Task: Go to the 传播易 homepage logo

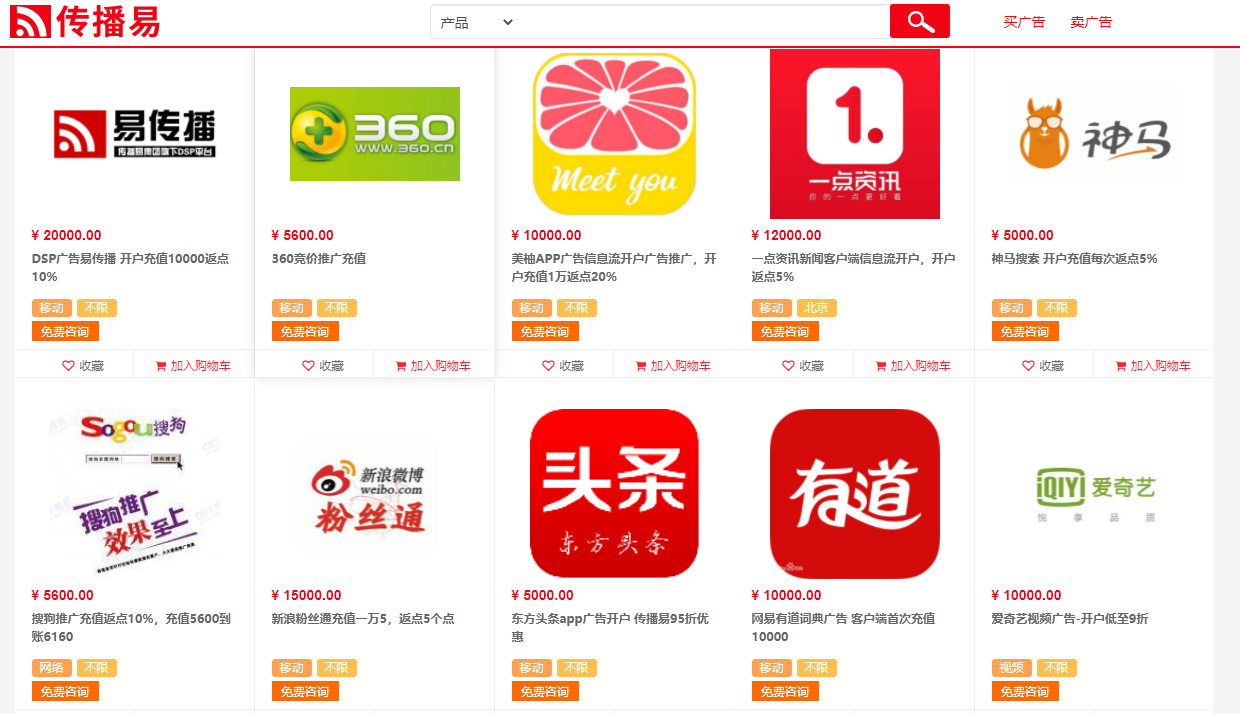Action: (x=85, y=21)
